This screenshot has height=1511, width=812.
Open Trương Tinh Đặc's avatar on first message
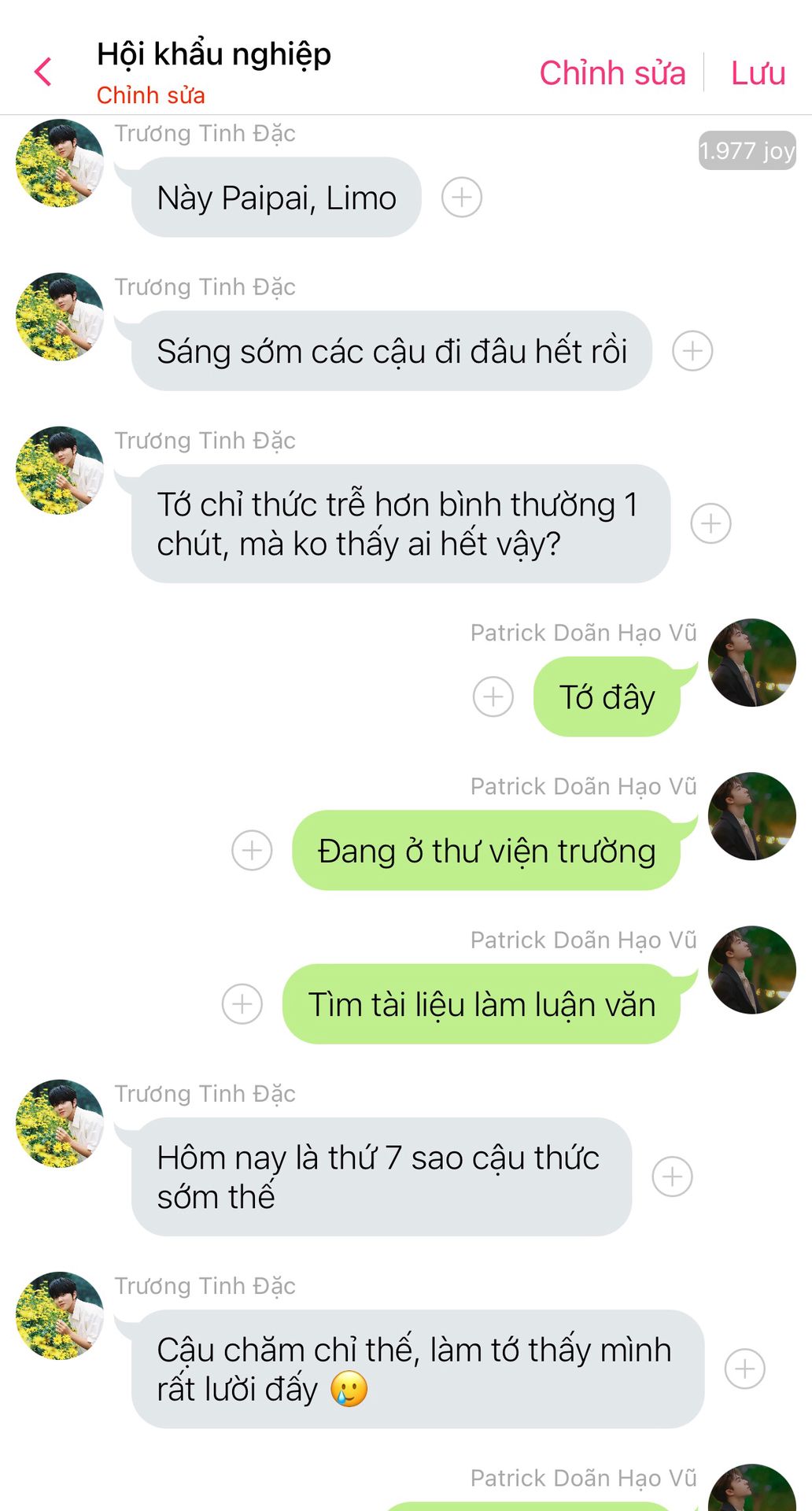pyautogui.click(x=60, y=163)
